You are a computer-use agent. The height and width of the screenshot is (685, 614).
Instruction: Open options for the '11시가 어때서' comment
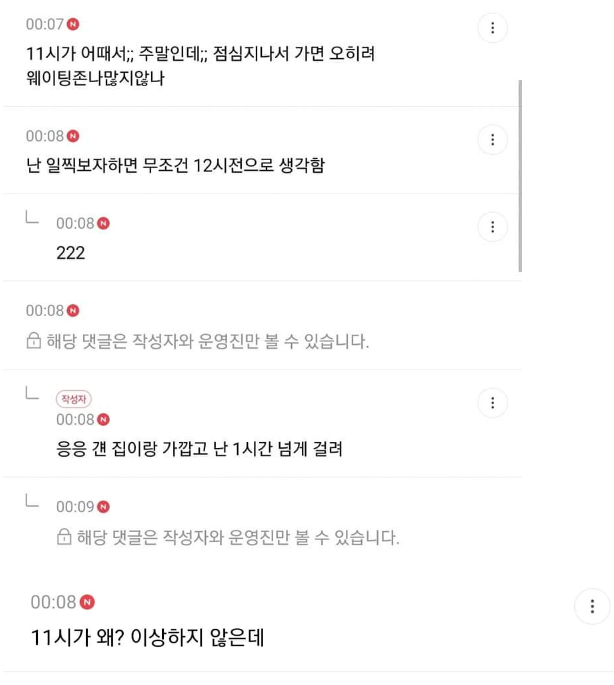point(491,29)
